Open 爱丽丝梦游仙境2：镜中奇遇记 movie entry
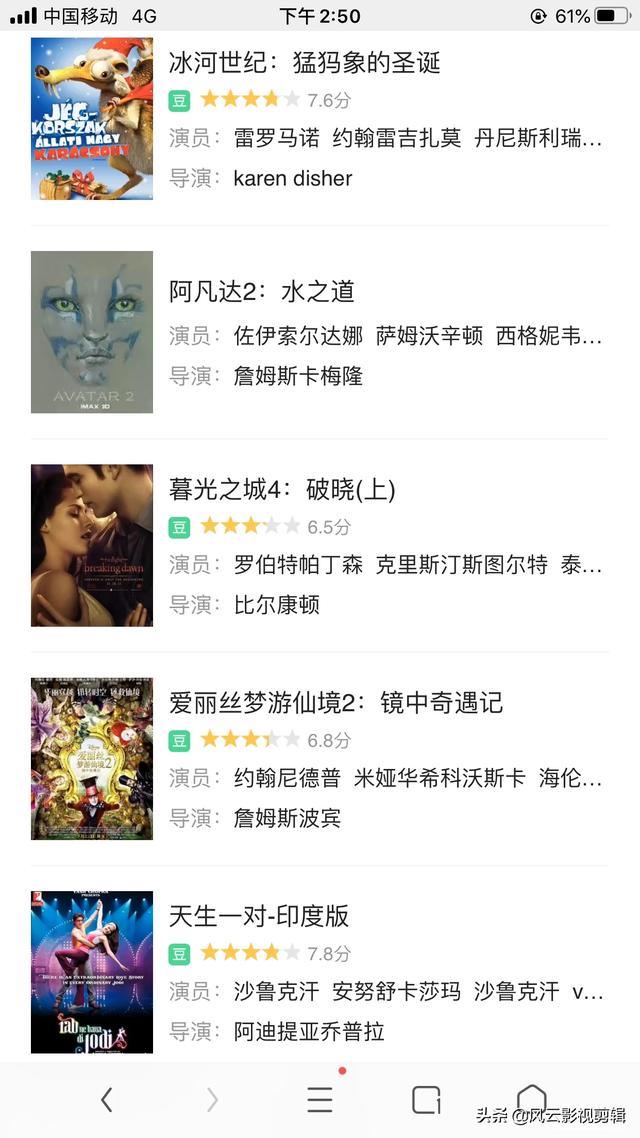The image size is (640, 1138). tap(319, 758)
